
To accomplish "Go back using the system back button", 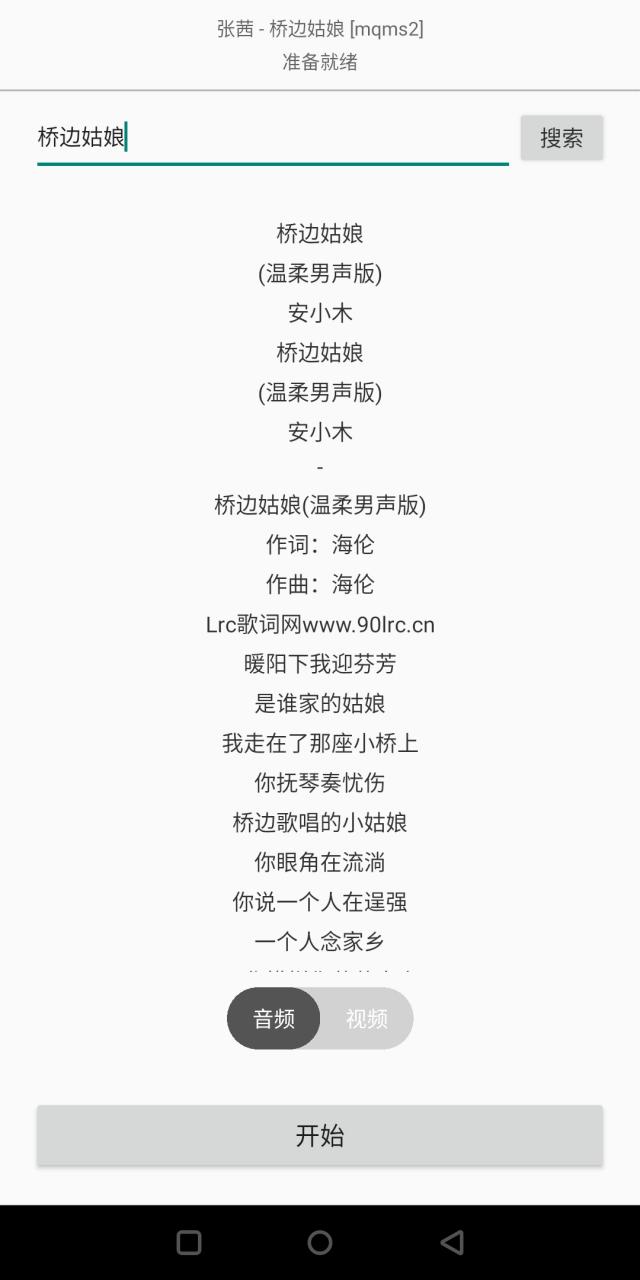I will pos(452,1242).
